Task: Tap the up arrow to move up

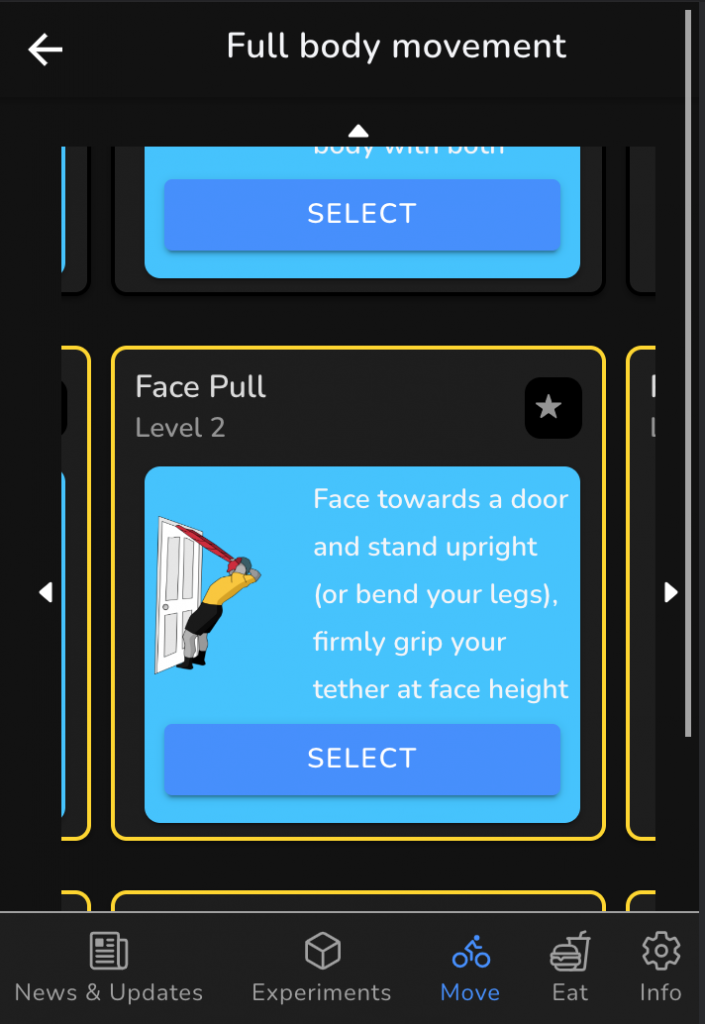Action: (358, 131)
